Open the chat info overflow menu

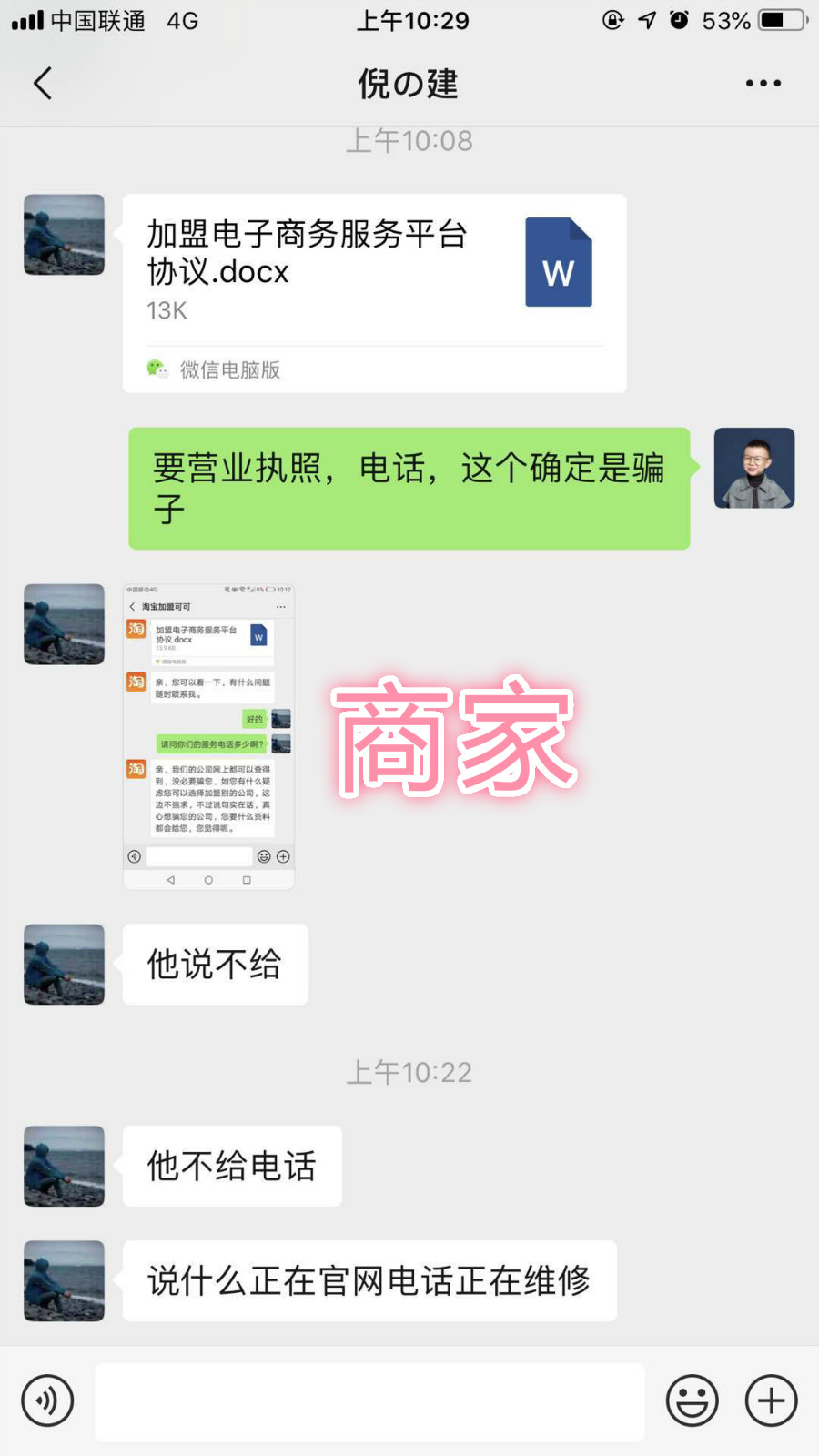pos(763,84)
